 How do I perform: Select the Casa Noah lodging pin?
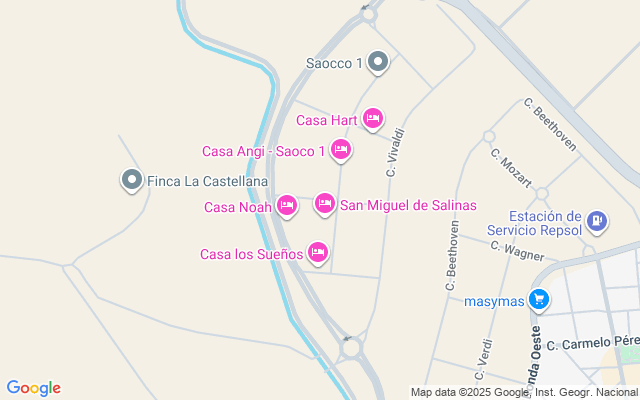pyautogui.click(x=287, y=206)
